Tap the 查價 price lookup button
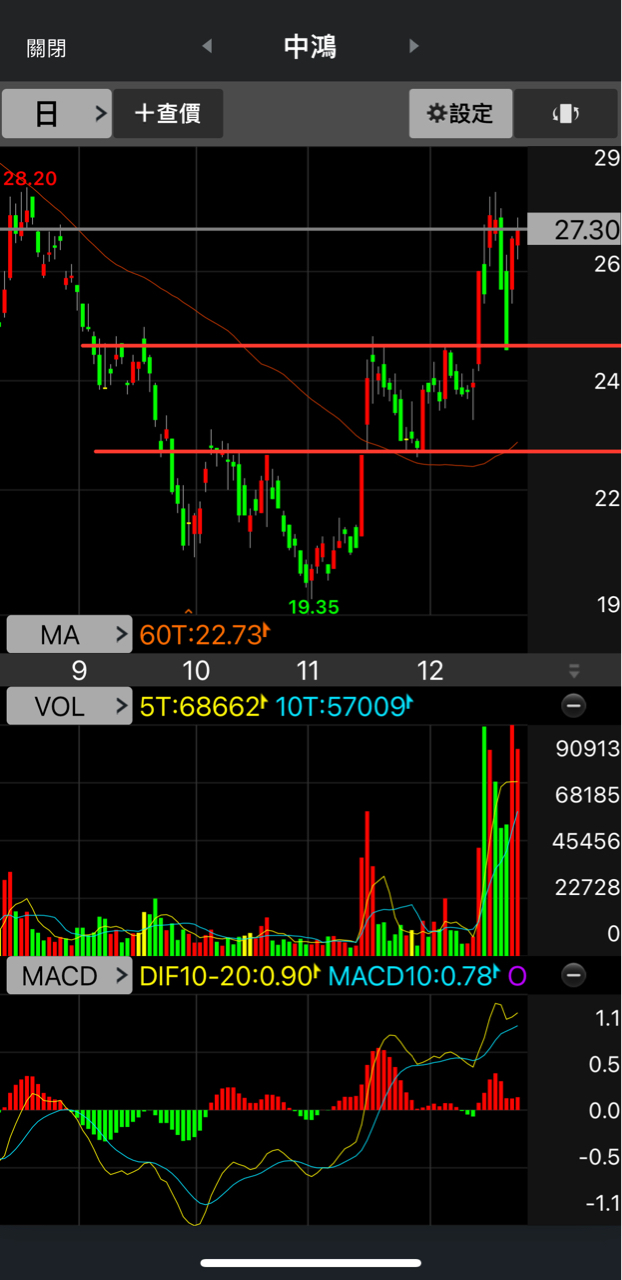This screenshot has width=622, height=1280. click(x=168, y=113)
